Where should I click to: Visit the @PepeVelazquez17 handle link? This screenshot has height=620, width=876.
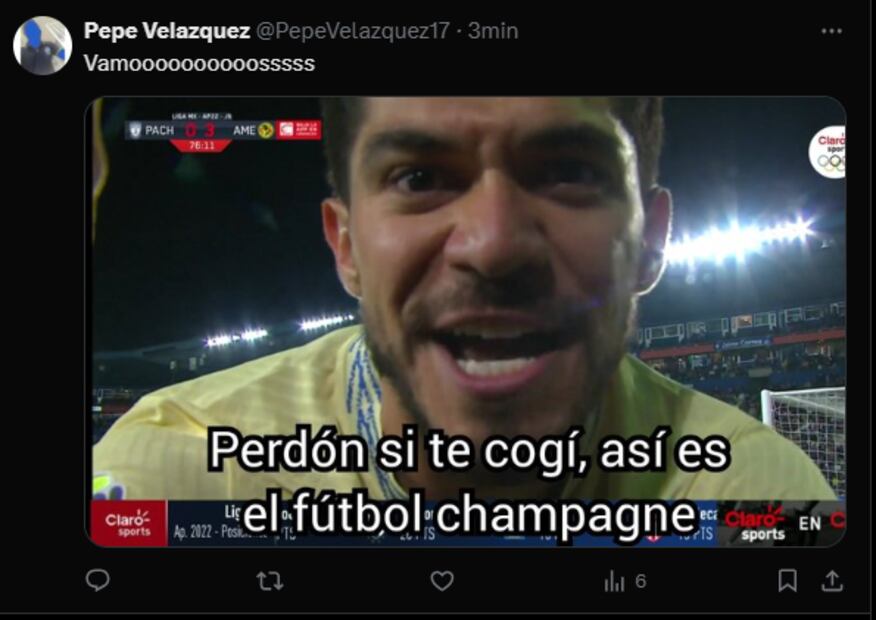click(353, 31)
